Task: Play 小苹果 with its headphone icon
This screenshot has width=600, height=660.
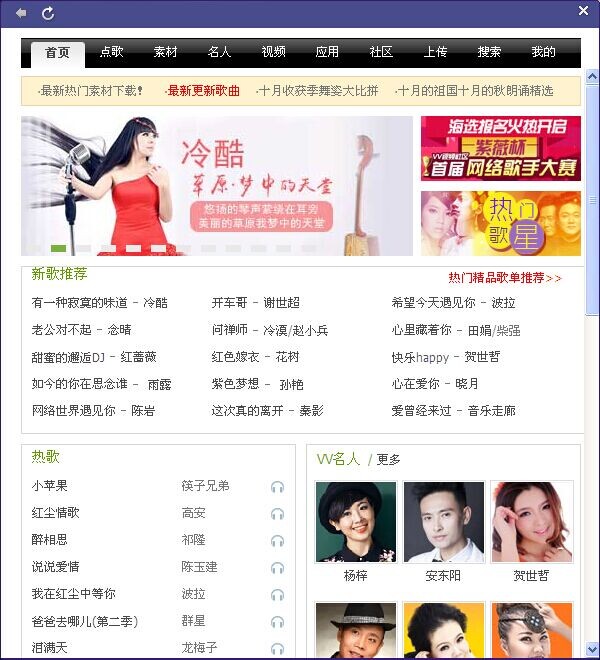Action: [x=277, y=487]
